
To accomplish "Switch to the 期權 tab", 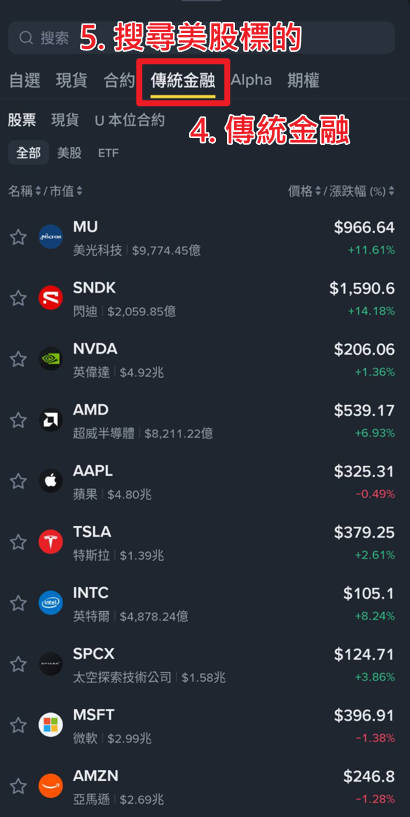I will pos(303,80).
